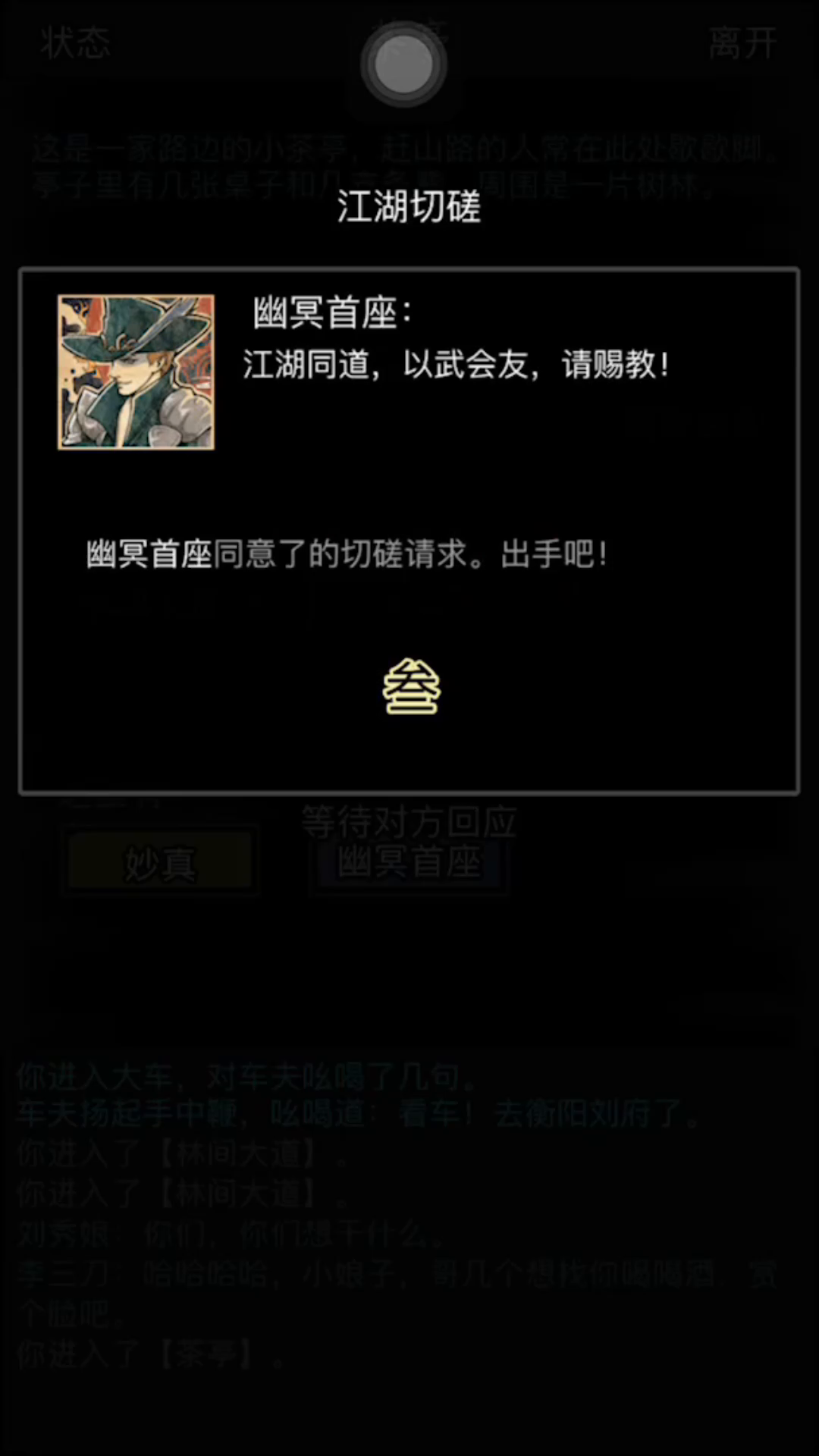Tap 离开 to leave the tea pavilion
The height and width of the screenshot is (1456, 819).
(x=742, y=43)
